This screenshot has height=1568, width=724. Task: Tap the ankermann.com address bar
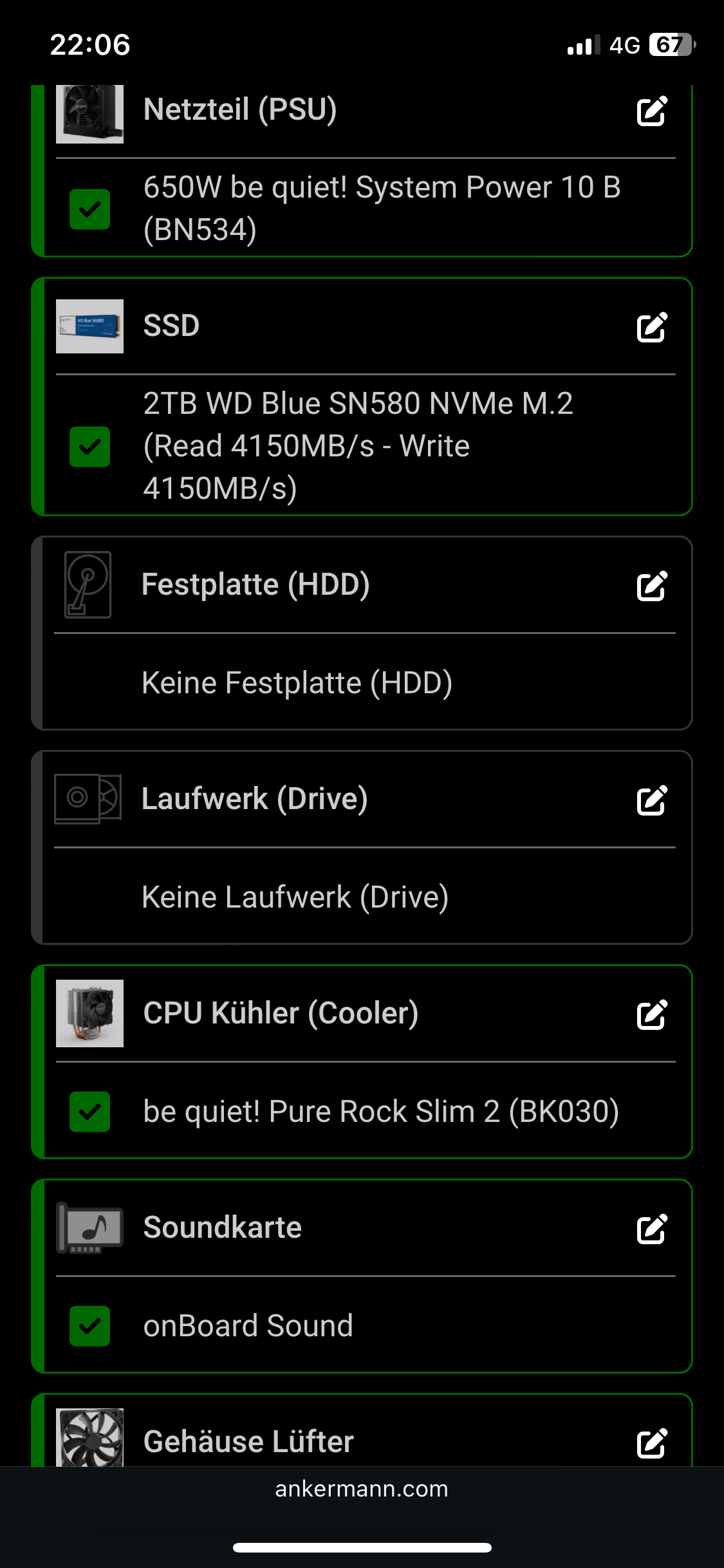tap(362, 1489)
